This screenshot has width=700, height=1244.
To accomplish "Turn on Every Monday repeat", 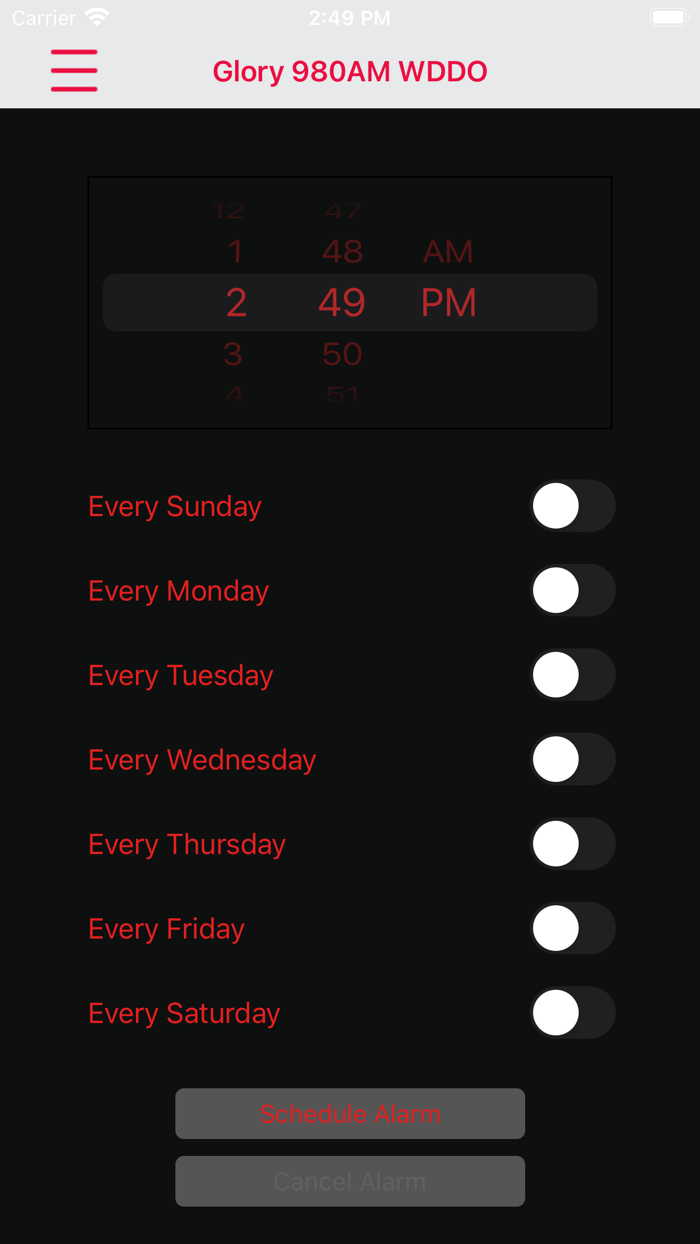I will 572,590.
